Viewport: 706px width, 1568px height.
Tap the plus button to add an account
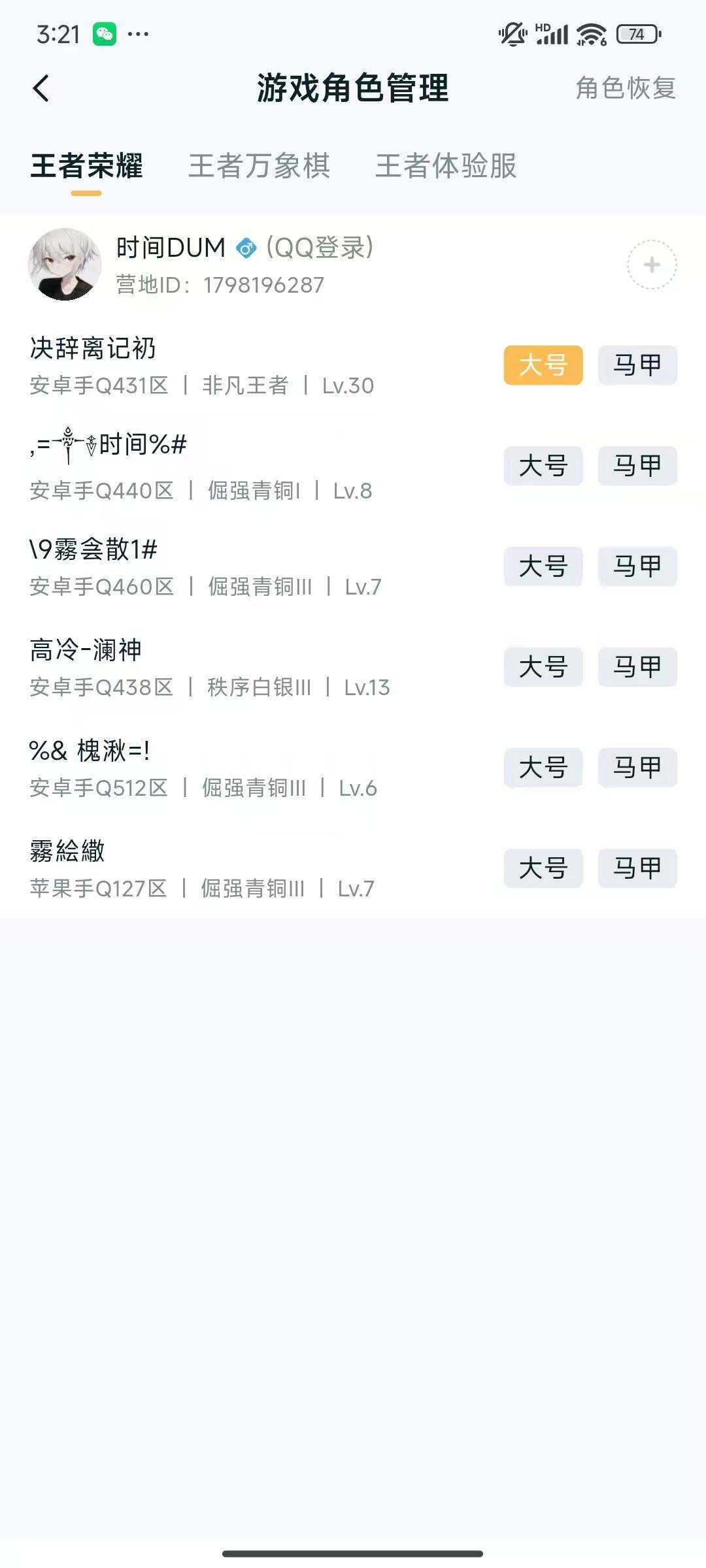651,265
